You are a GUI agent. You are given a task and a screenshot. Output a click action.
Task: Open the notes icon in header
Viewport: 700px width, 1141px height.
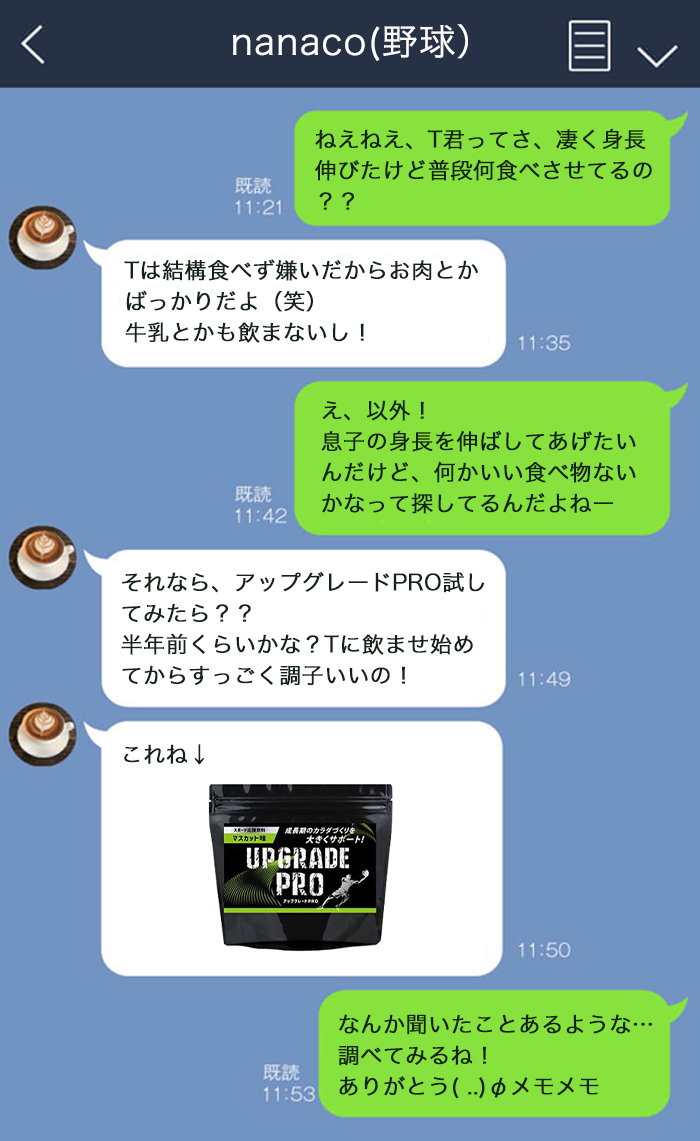589,45
